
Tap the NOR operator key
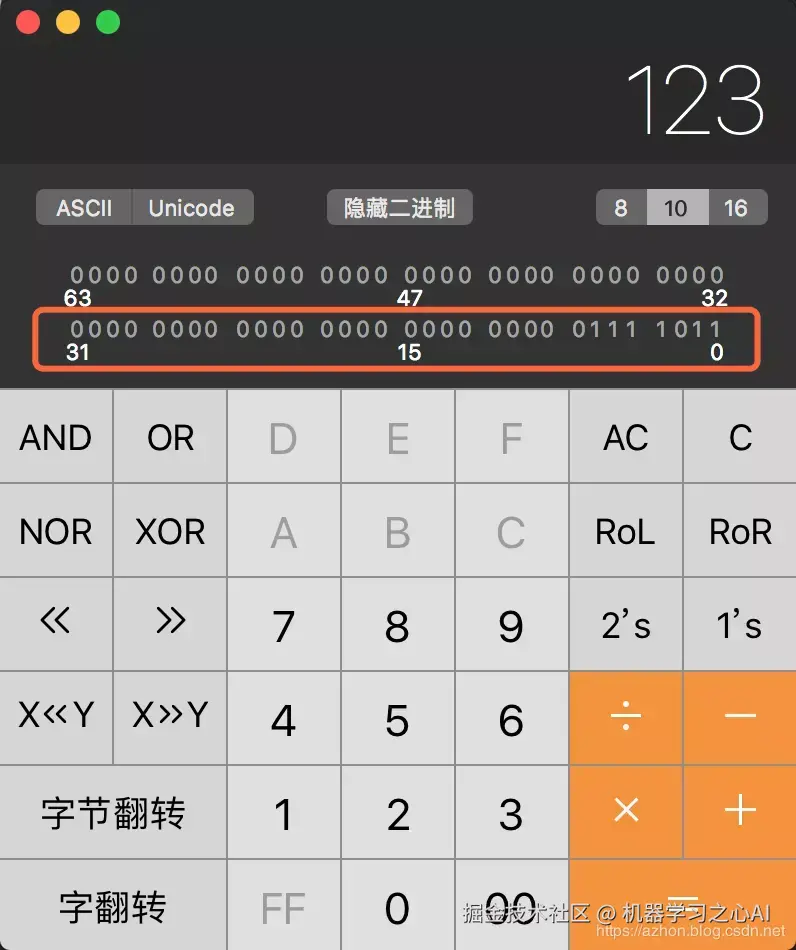tap(56, 532)
